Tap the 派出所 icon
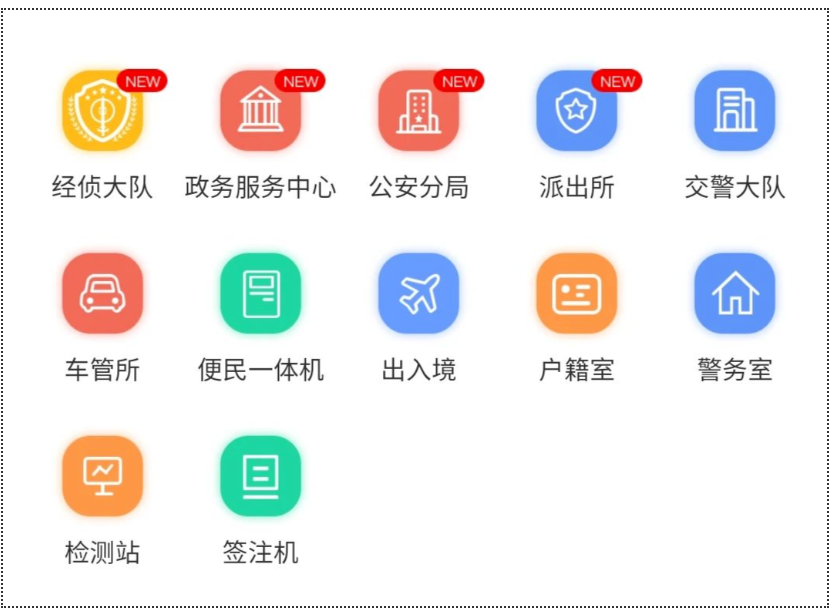The width and height of the screenshot is (835, 611). [x=576, y=112]
